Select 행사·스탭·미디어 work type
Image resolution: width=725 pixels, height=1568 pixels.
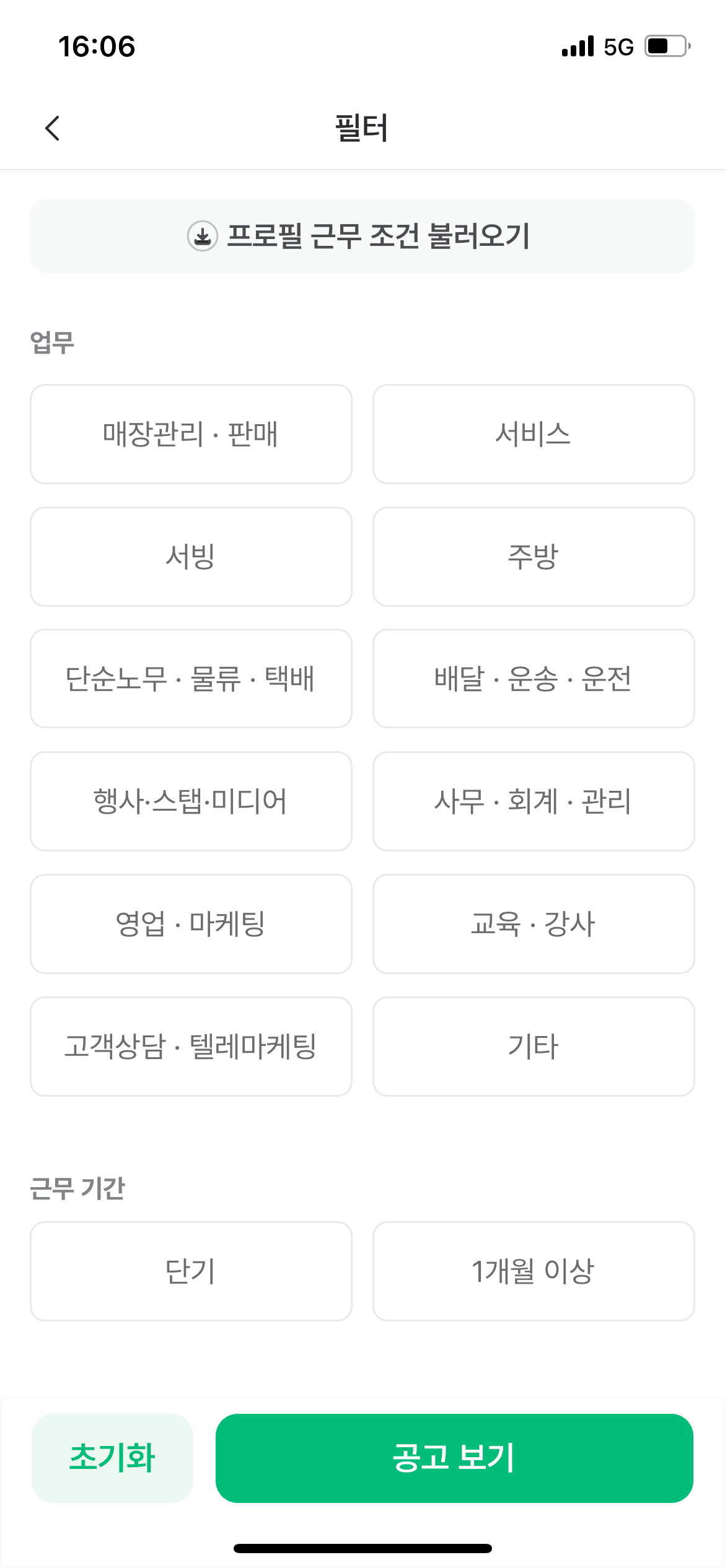click(191, 801)
